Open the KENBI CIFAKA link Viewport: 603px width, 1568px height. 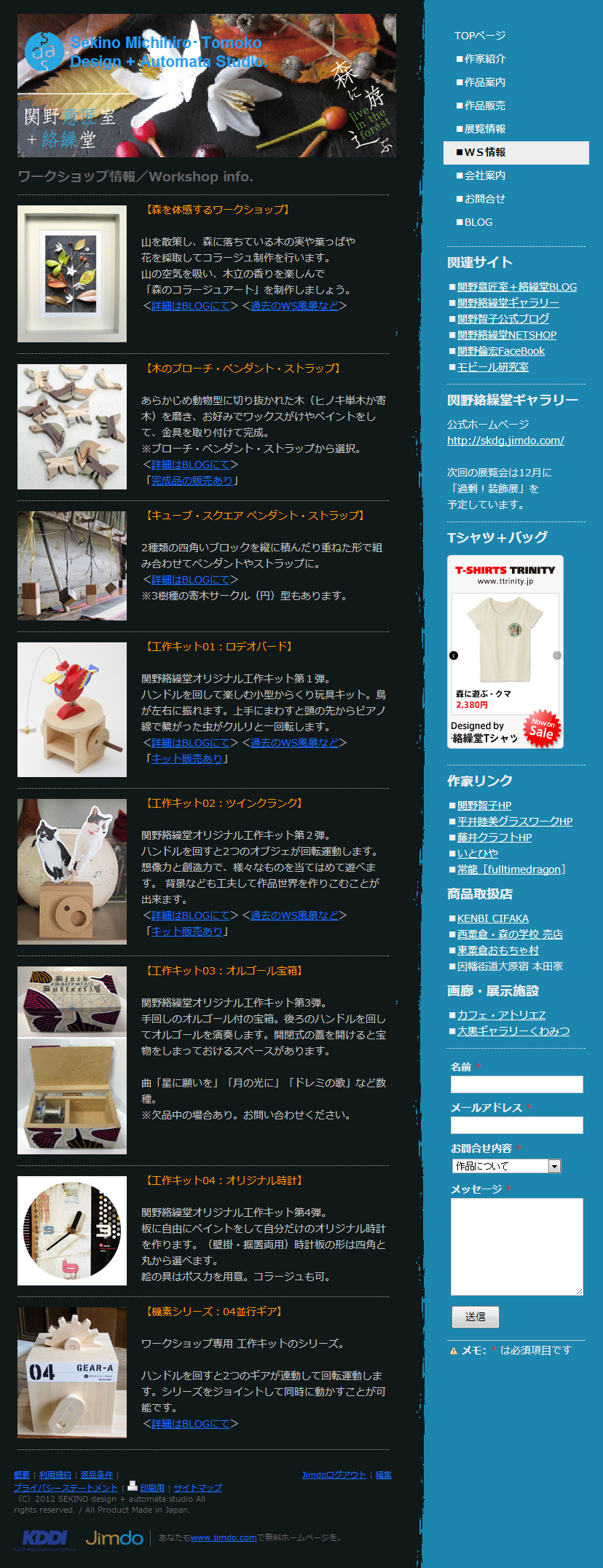(x=492, y=918)
